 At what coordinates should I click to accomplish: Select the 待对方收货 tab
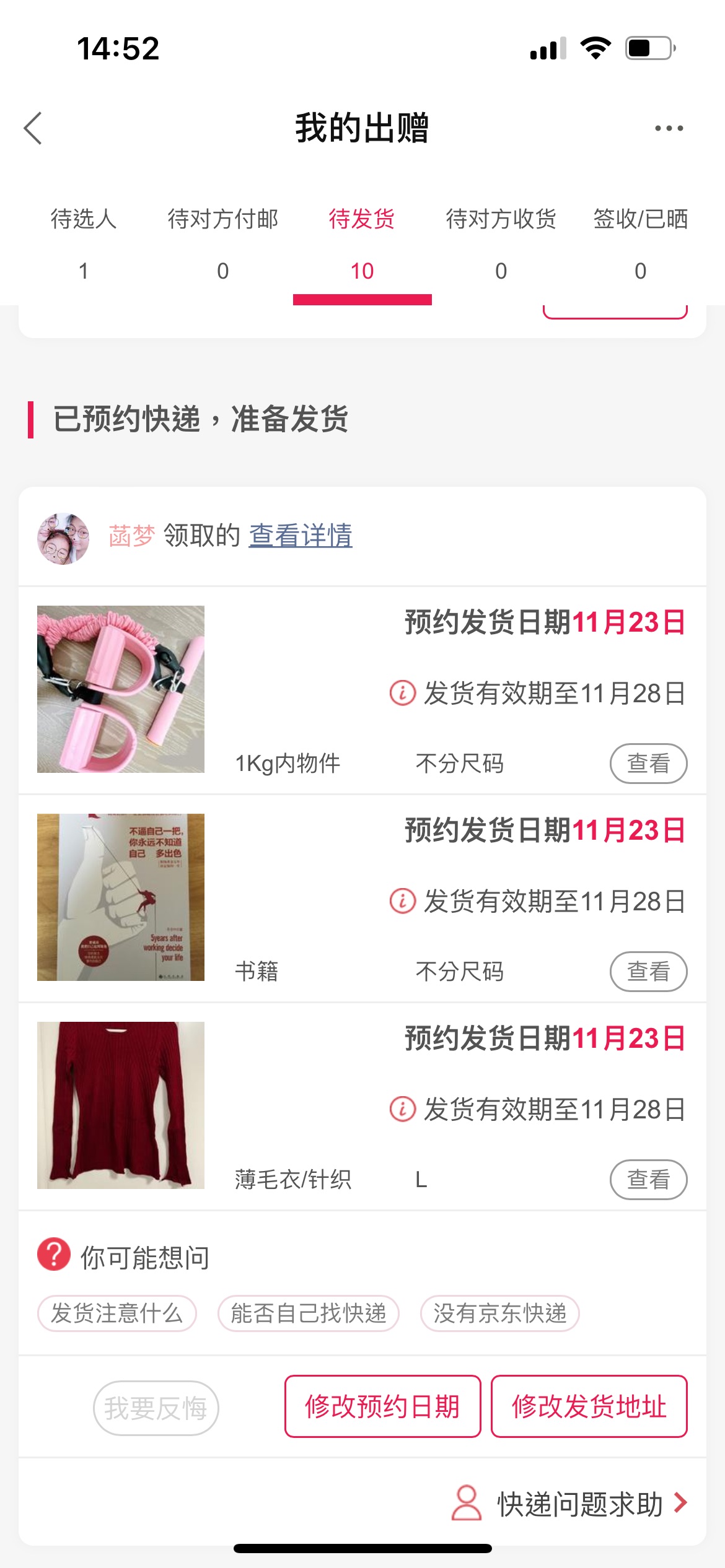coord(501,245)
